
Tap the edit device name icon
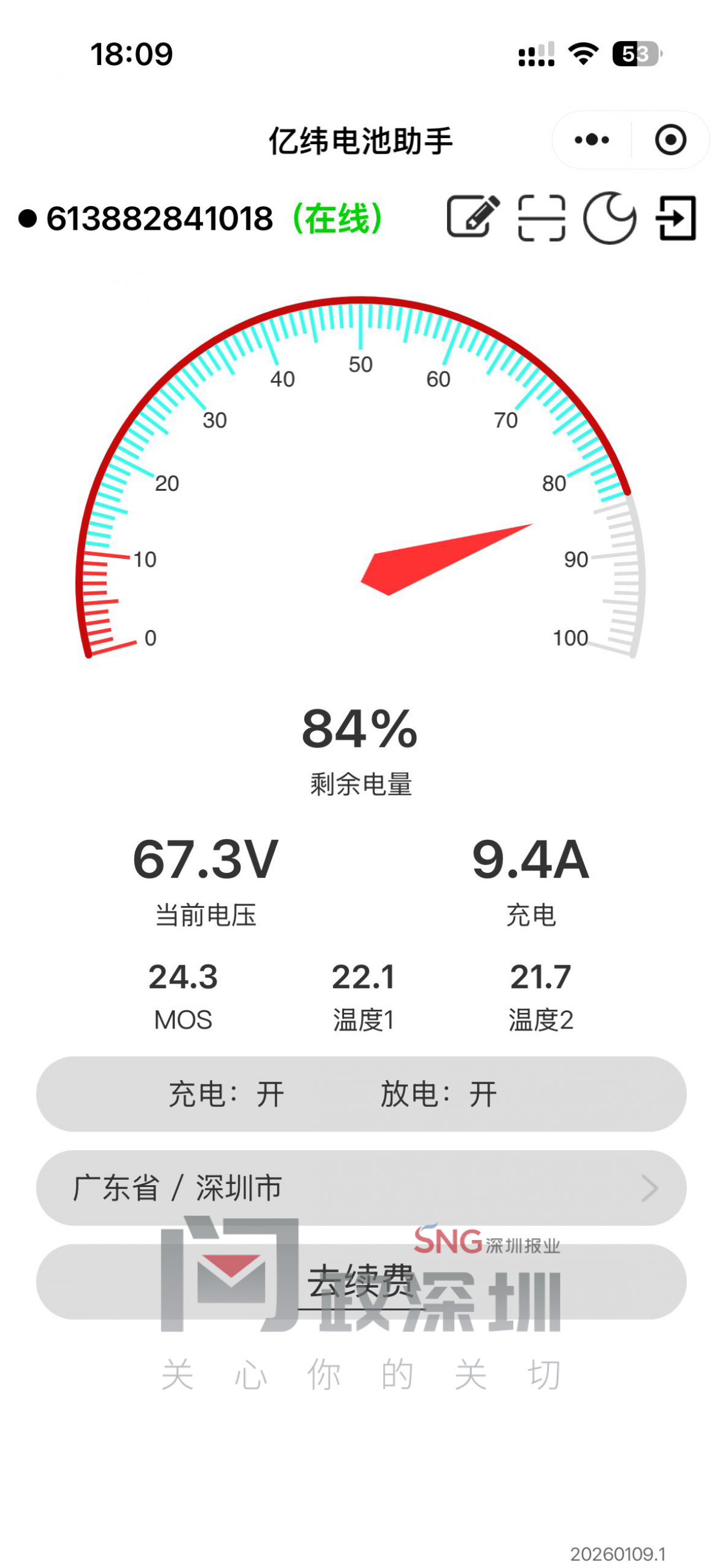473,217
